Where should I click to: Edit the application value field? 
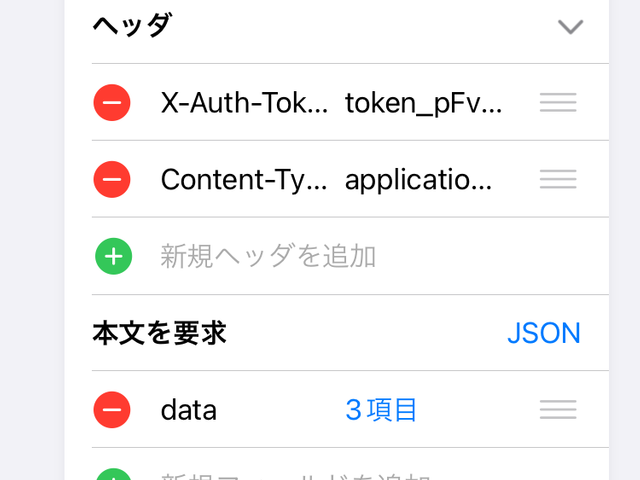[x=418, y=179]
